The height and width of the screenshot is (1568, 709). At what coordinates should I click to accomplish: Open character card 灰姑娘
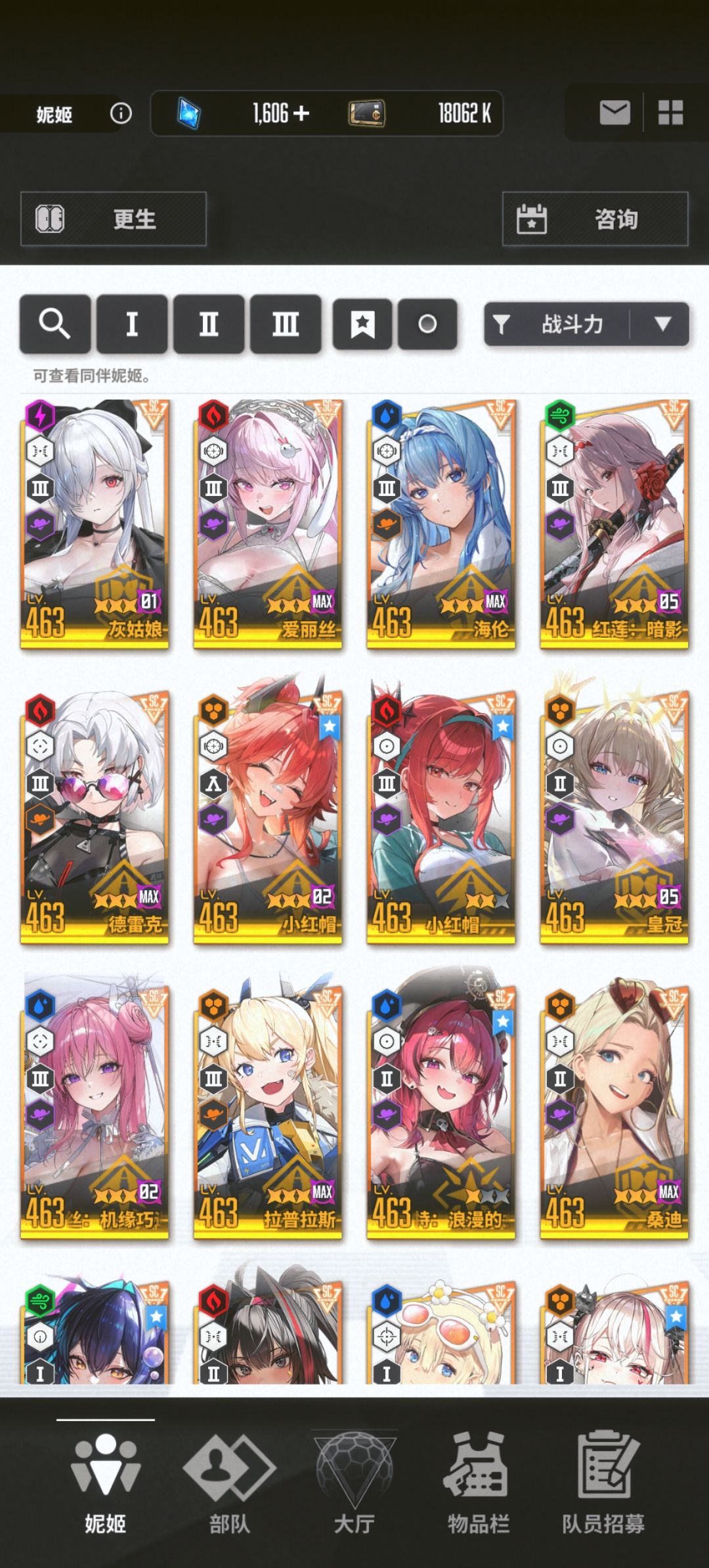(95, 524)
